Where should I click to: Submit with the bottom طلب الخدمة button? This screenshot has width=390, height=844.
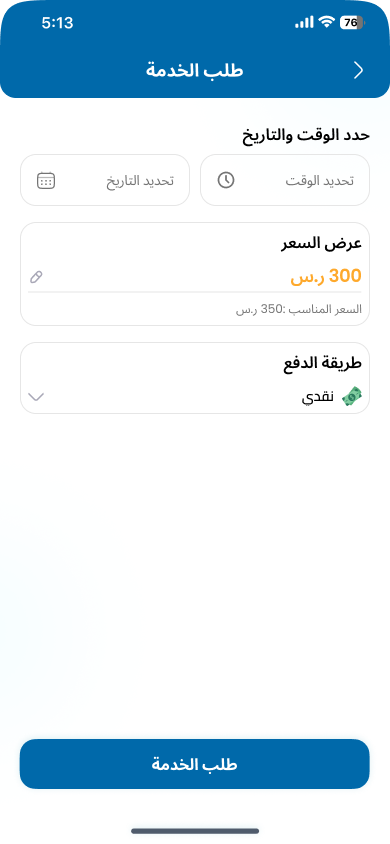pyautogui.click(x=195, y=764)
